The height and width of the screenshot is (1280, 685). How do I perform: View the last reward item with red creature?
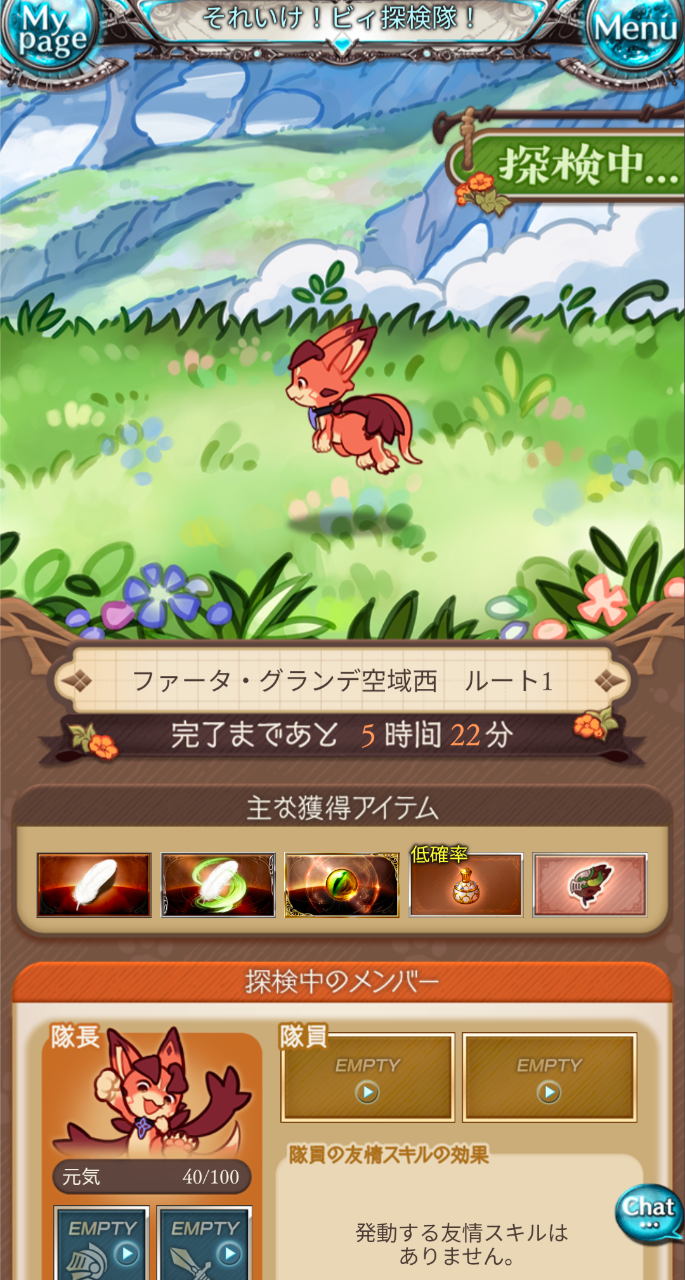[x=590, y=885]
